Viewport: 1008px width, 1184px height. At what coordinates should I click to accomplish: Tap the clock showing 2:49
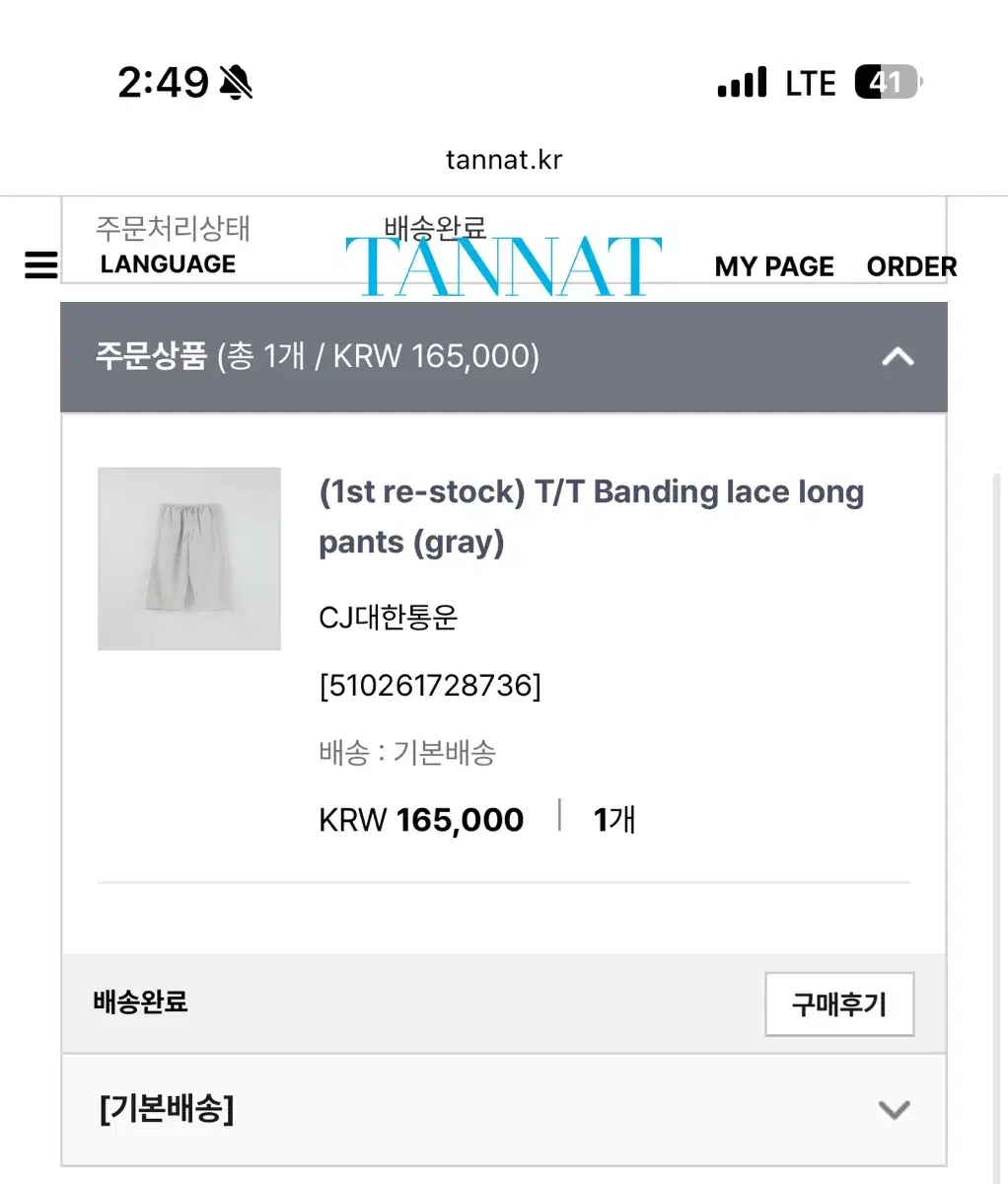164,82
